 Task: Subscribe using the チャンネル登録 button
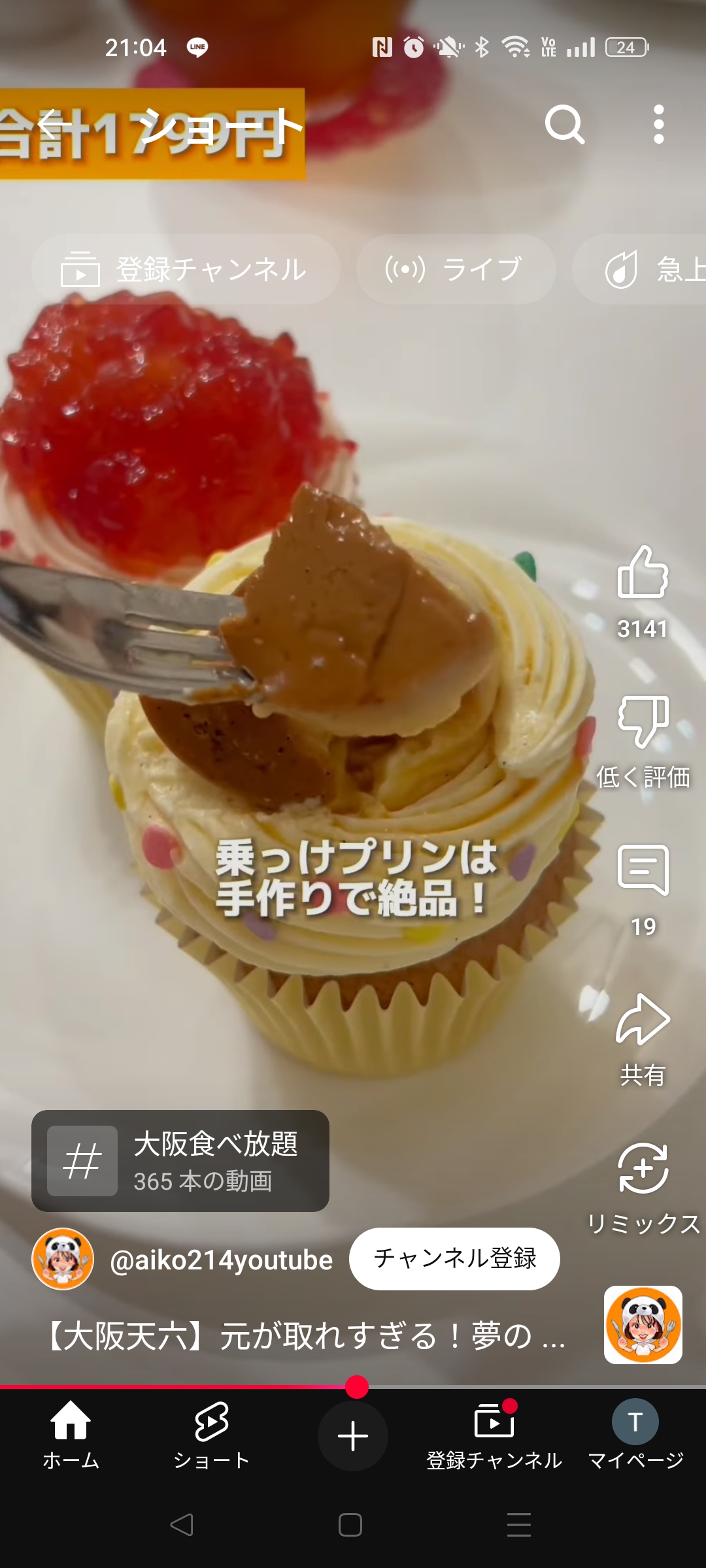454,1258
